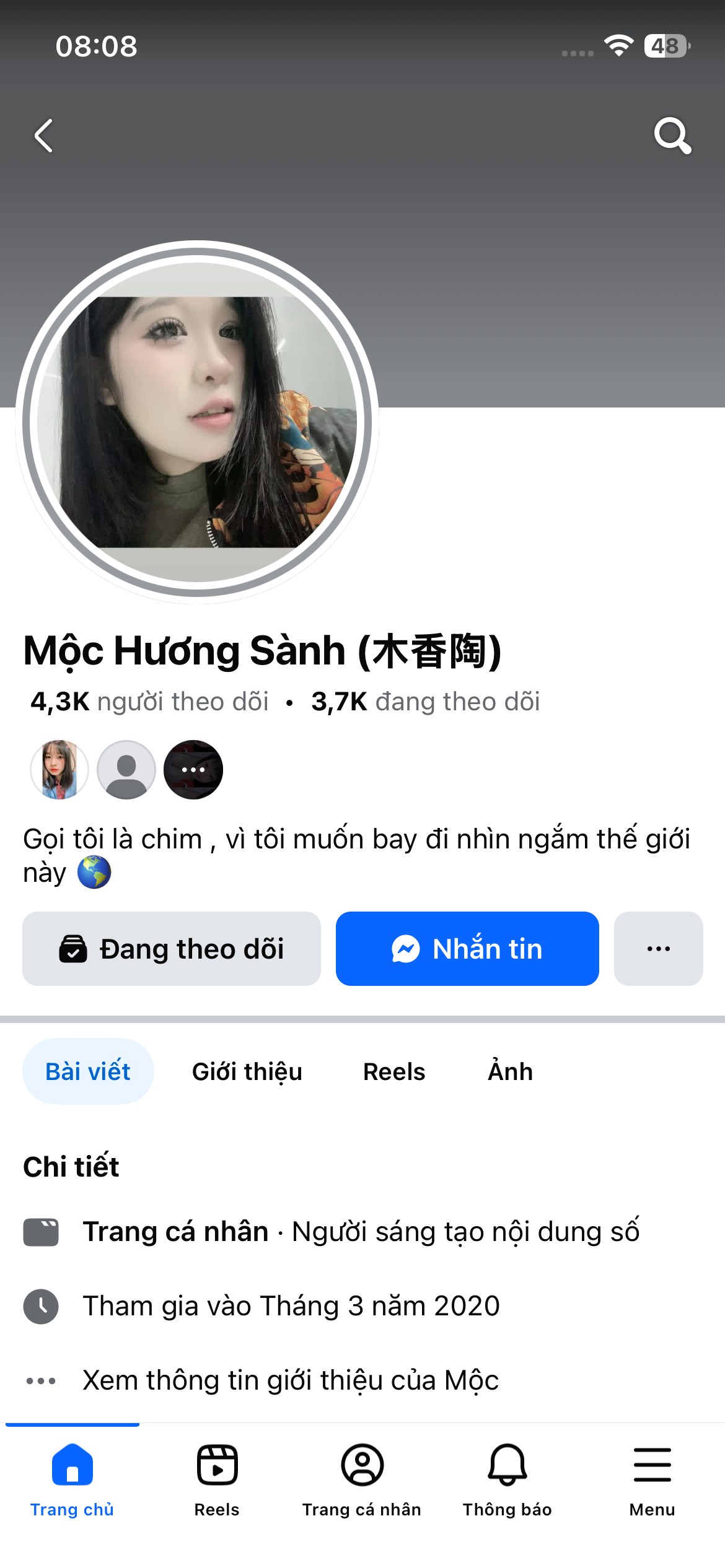Go back using the back arrow

[43, 136]
